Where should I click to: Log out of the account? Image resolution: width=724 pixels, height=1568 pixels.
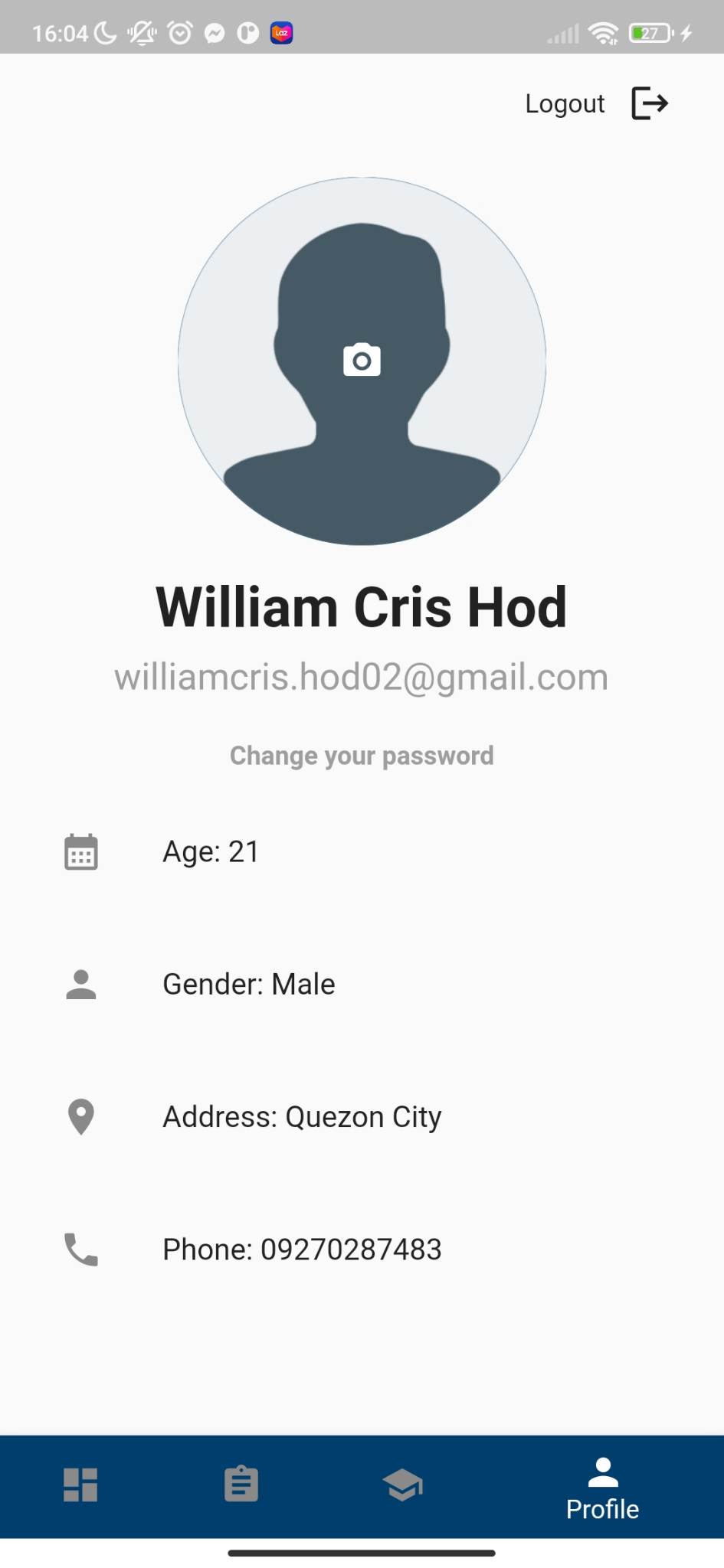pos(596,103)
